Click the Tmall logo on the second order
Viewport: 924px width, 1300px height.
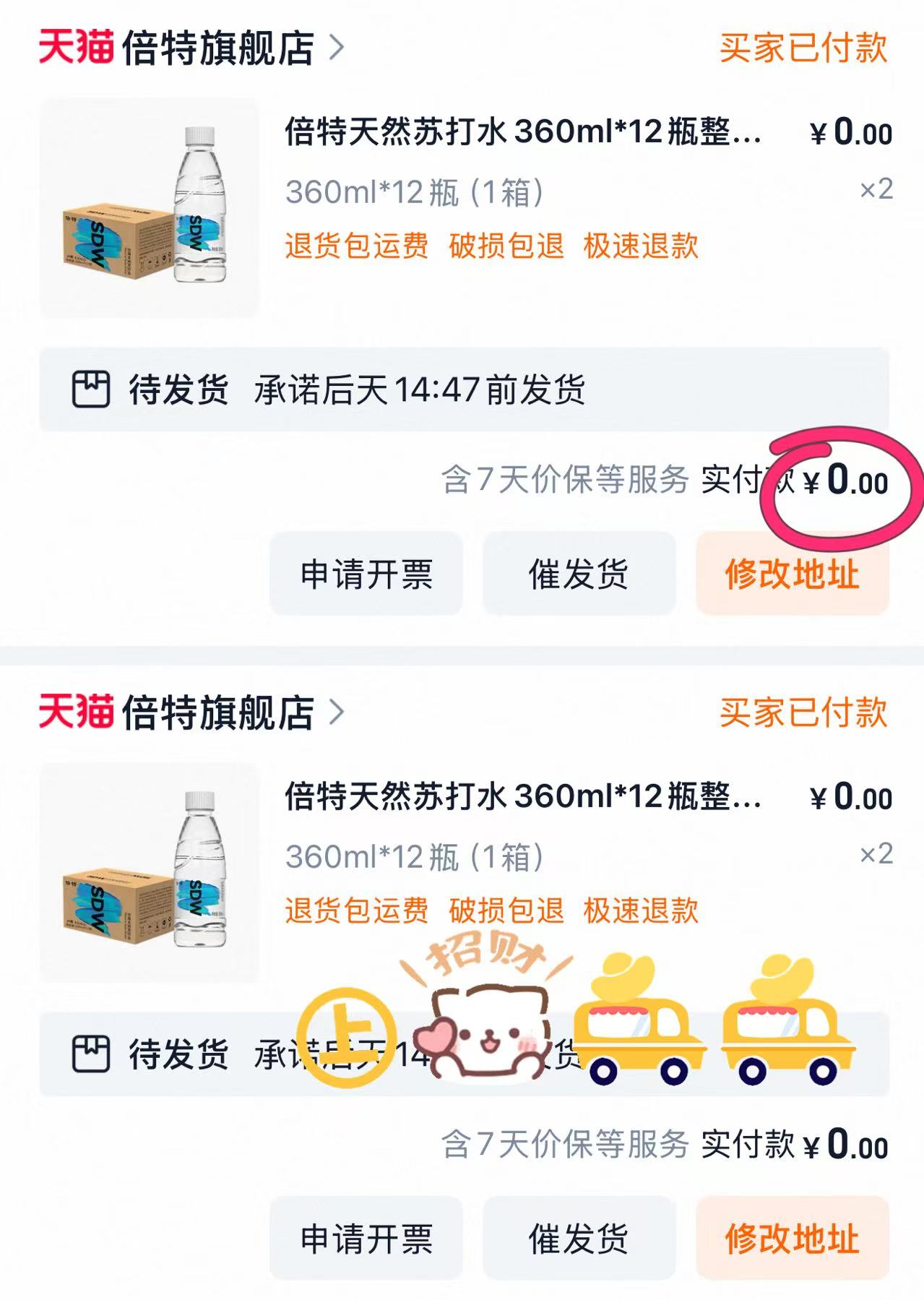click(77, 714)
